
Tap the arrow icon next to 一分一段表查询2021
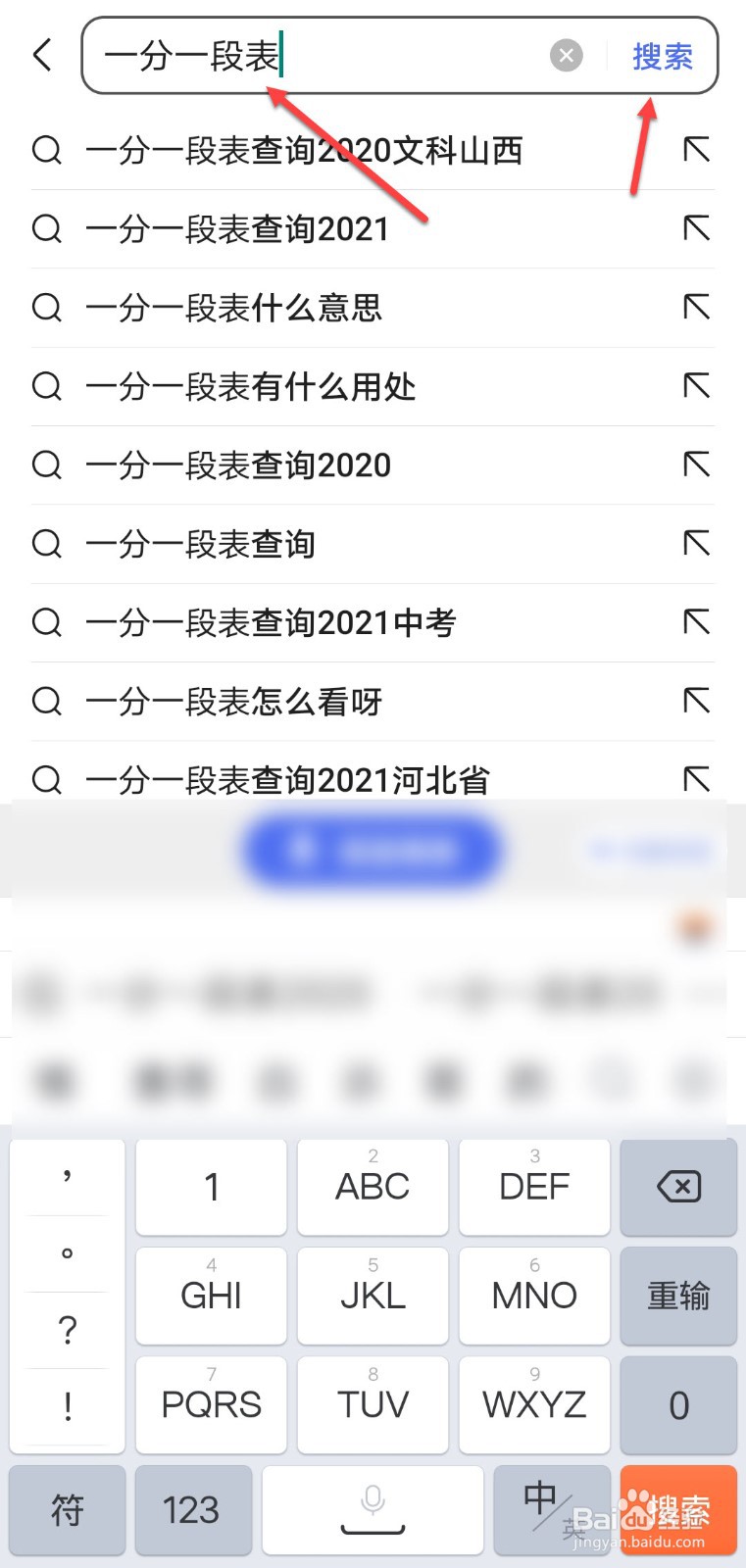pos(696,228)
